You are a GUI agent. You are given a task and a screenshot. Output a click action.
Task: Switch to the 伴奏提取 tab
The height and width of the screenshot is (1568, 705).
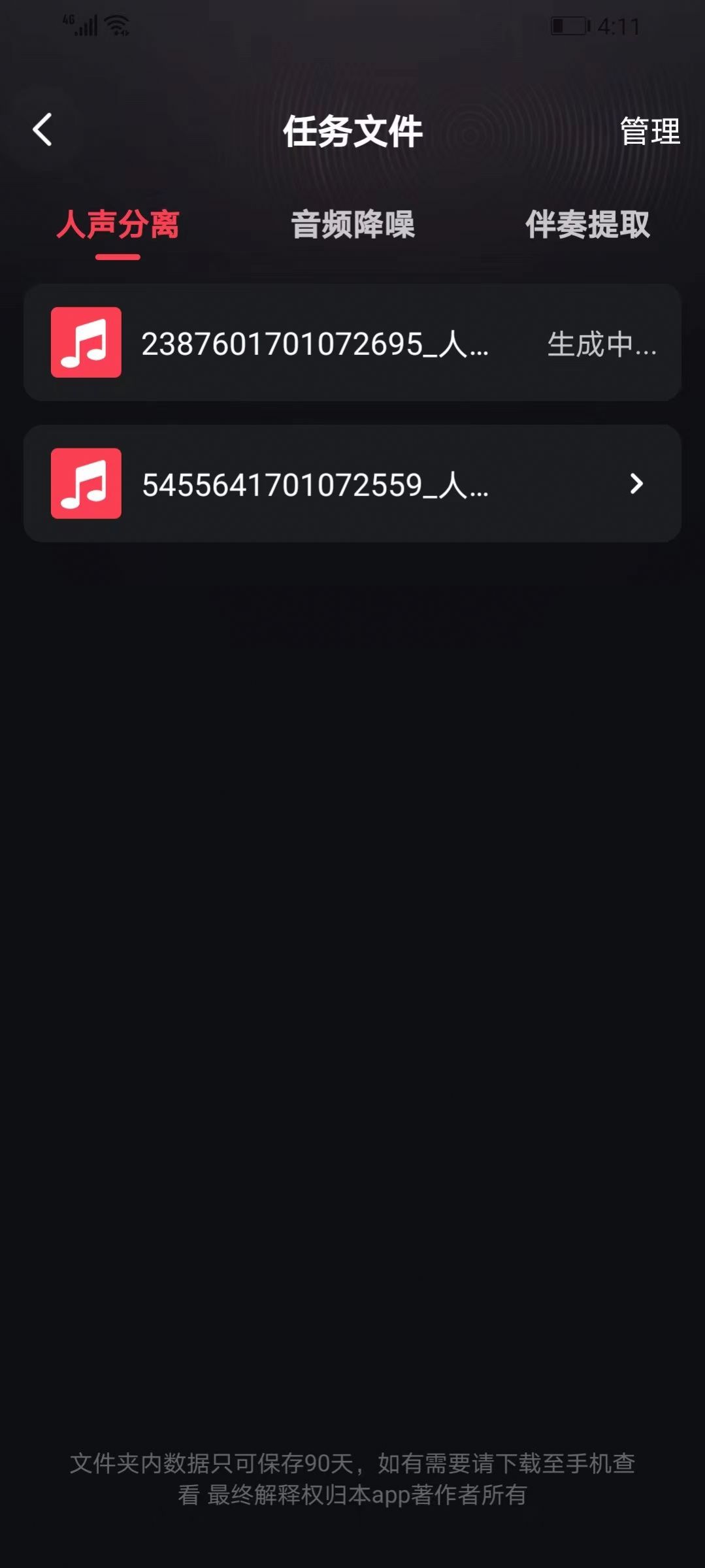click(587, 225)
